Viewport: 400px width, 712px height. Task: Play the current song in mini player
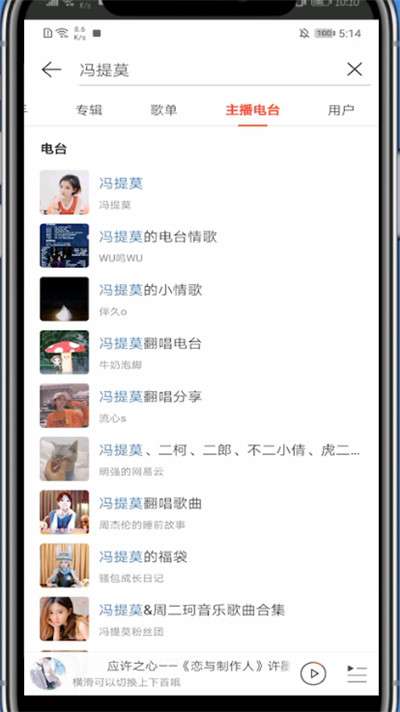click(x=313, y=673)
